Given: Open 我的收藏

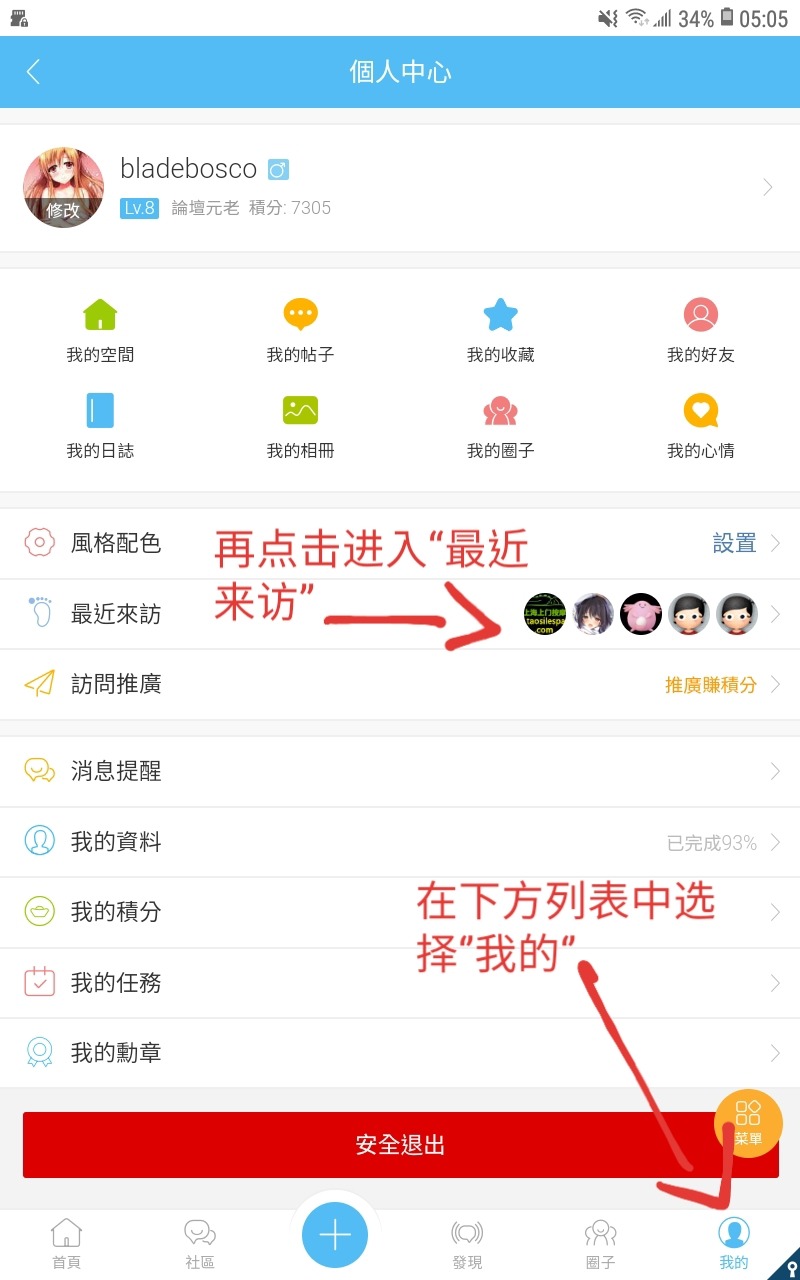Looking at the screenshot, I should click(500, 331).
